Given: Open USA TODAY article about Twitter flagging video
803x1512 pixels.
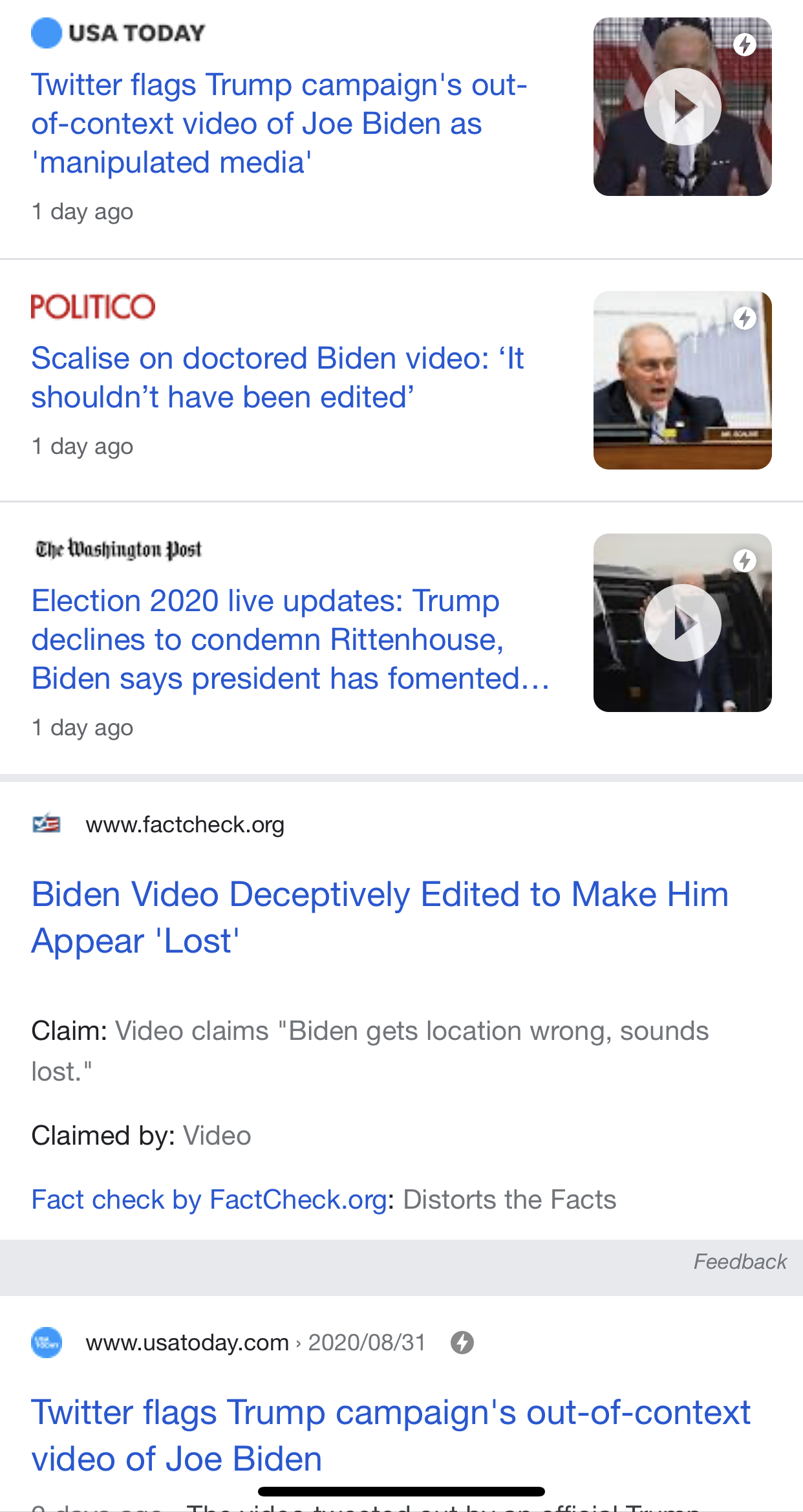Looking at the screenshot, I should click(x=279, y=123).
